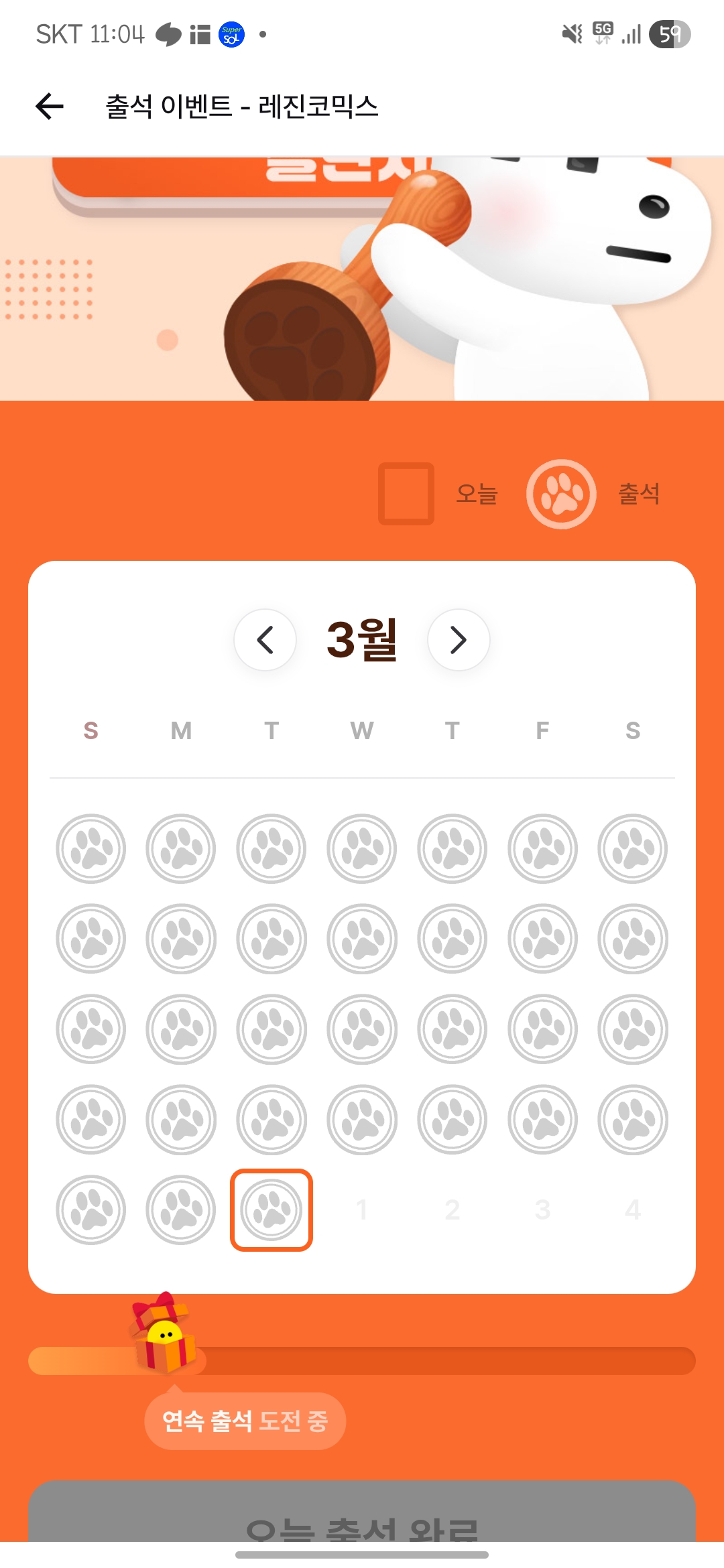Tap the attendance streak progress bar

(x=362, y=1359)
